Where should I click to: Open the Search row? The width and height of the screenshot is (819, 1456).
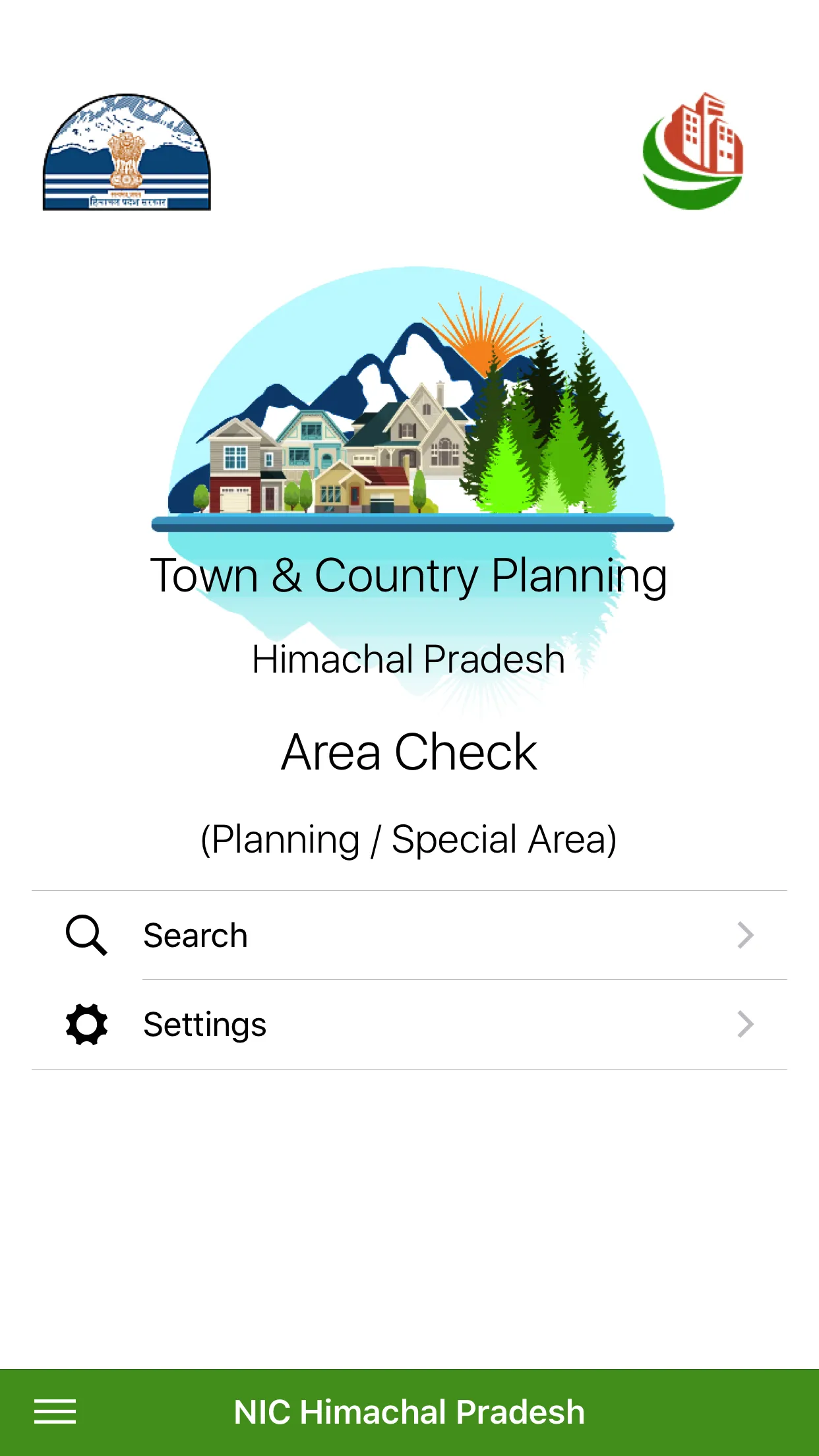pos(409,935)
